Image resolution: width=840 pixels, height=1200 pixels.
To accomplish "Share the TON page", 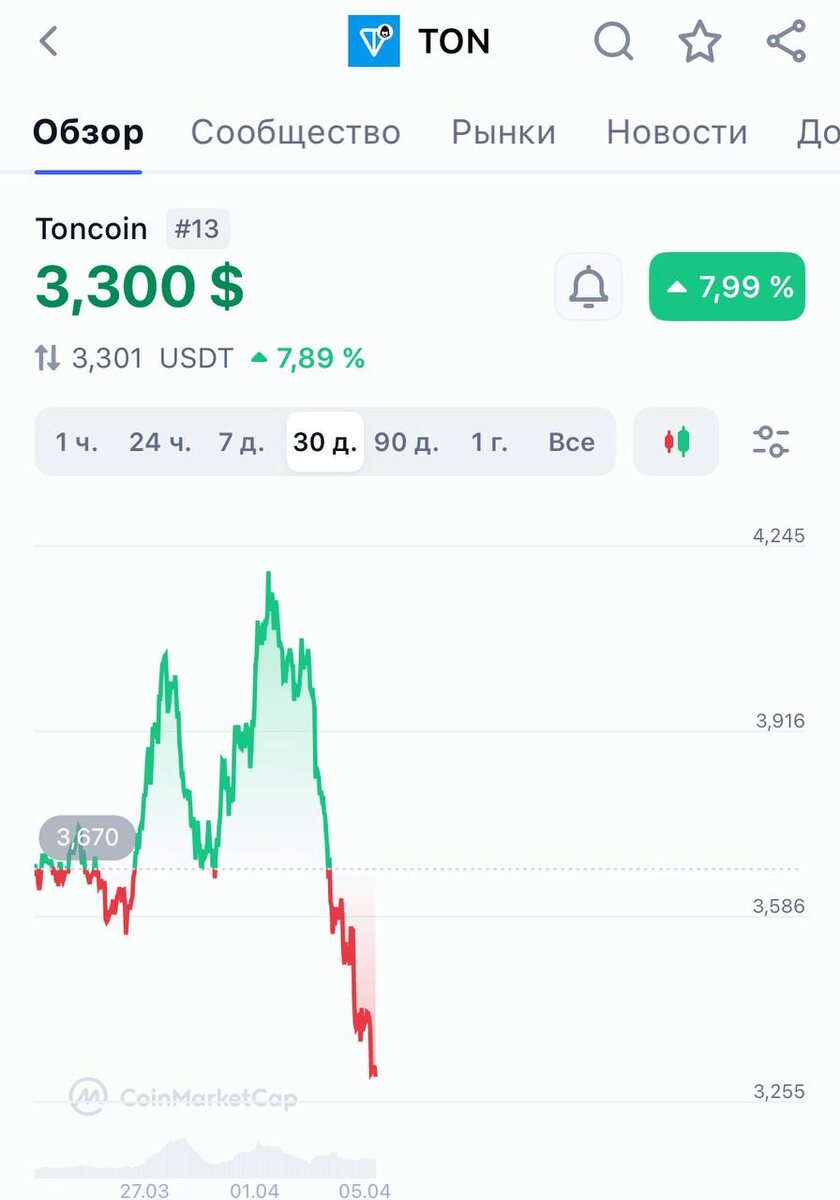I will [786, 42].
